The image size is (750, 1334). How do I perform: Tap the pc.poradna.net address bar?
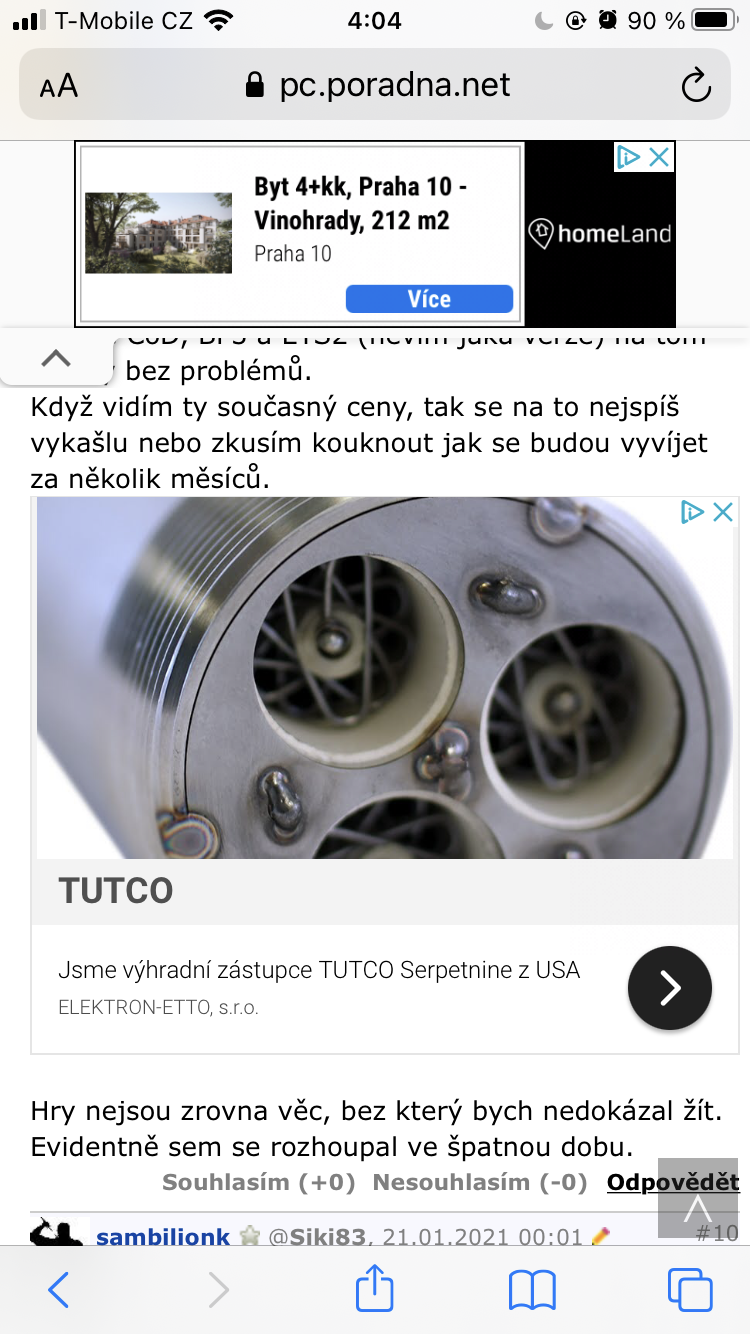click(378, 85)
